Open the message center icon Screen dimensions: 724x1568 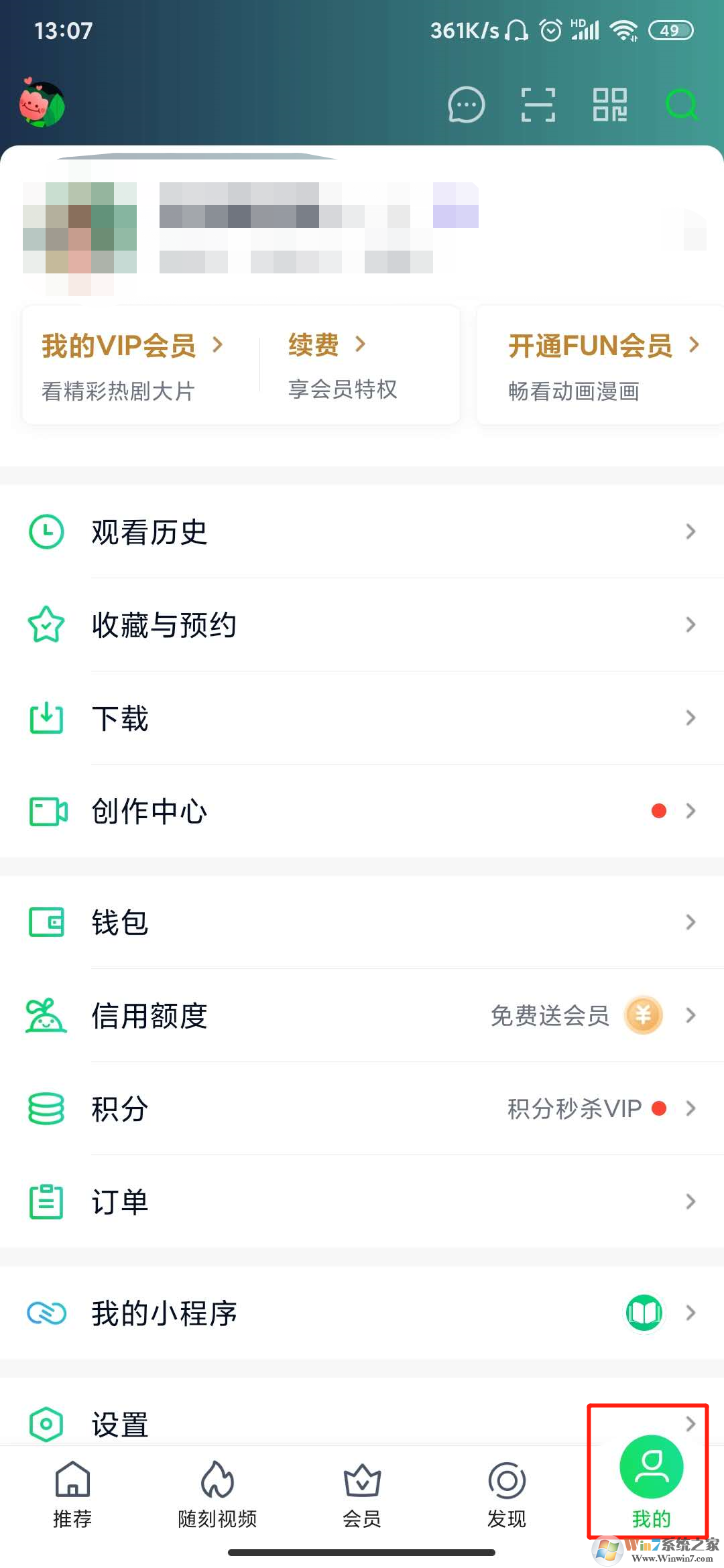point(467,105)
